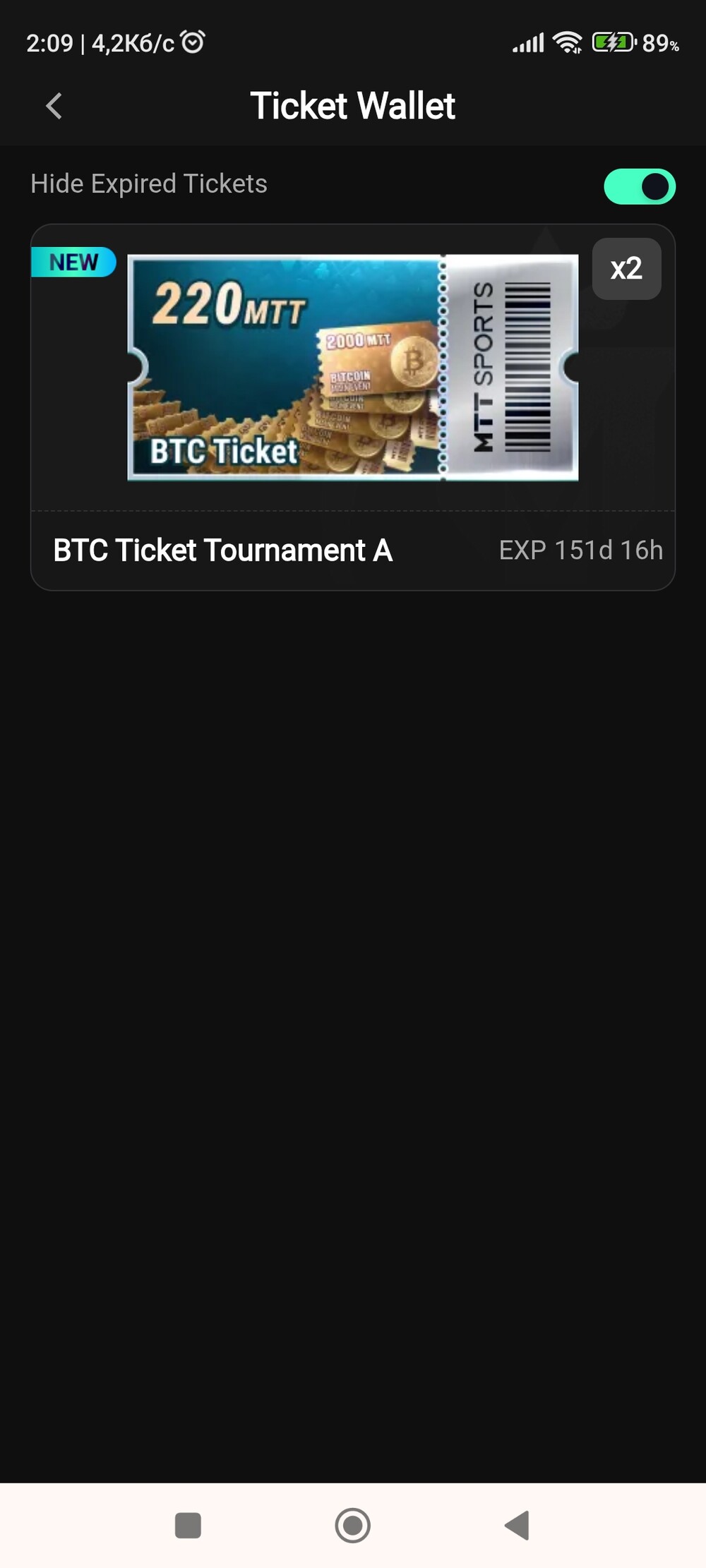This screenshot has height=1568, width=706.
Task: Open the BTC Ticket Tournament A card
Action: tap(353, 407)
